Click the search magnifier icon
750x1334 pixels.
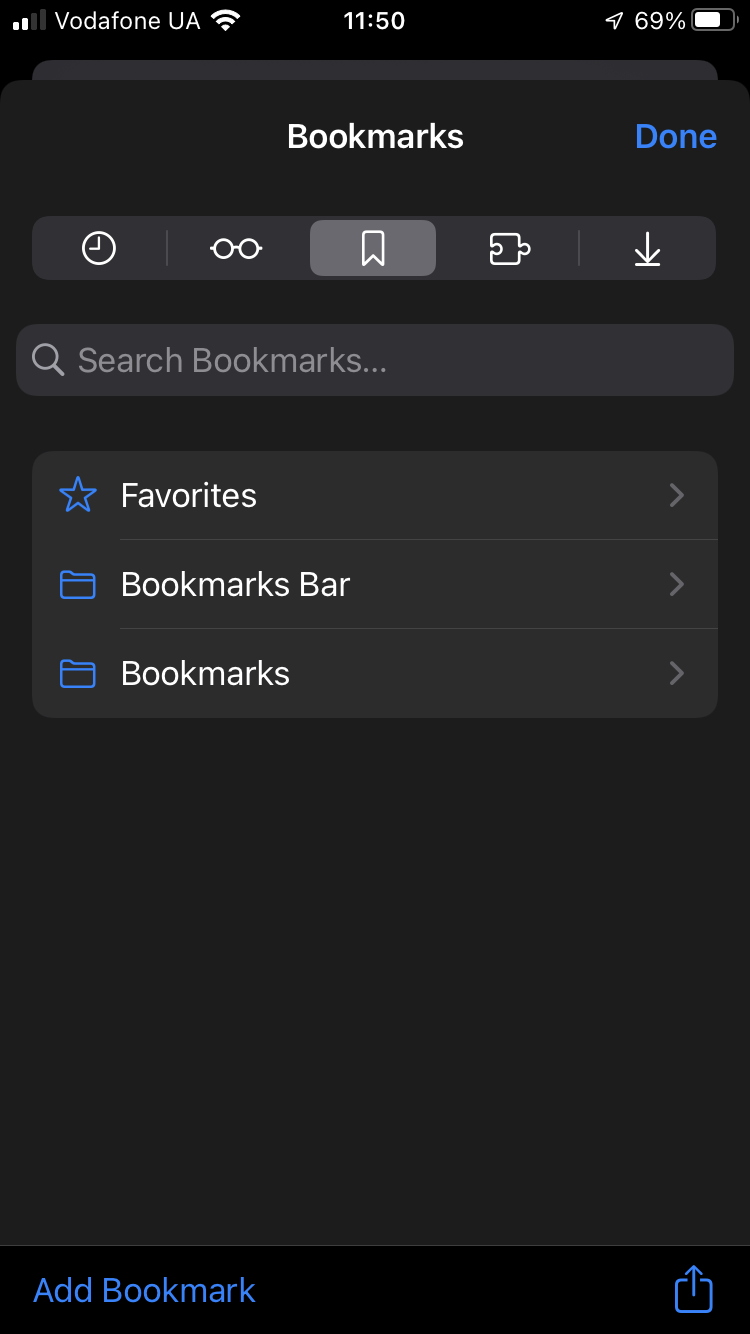[x=47, y=360]
